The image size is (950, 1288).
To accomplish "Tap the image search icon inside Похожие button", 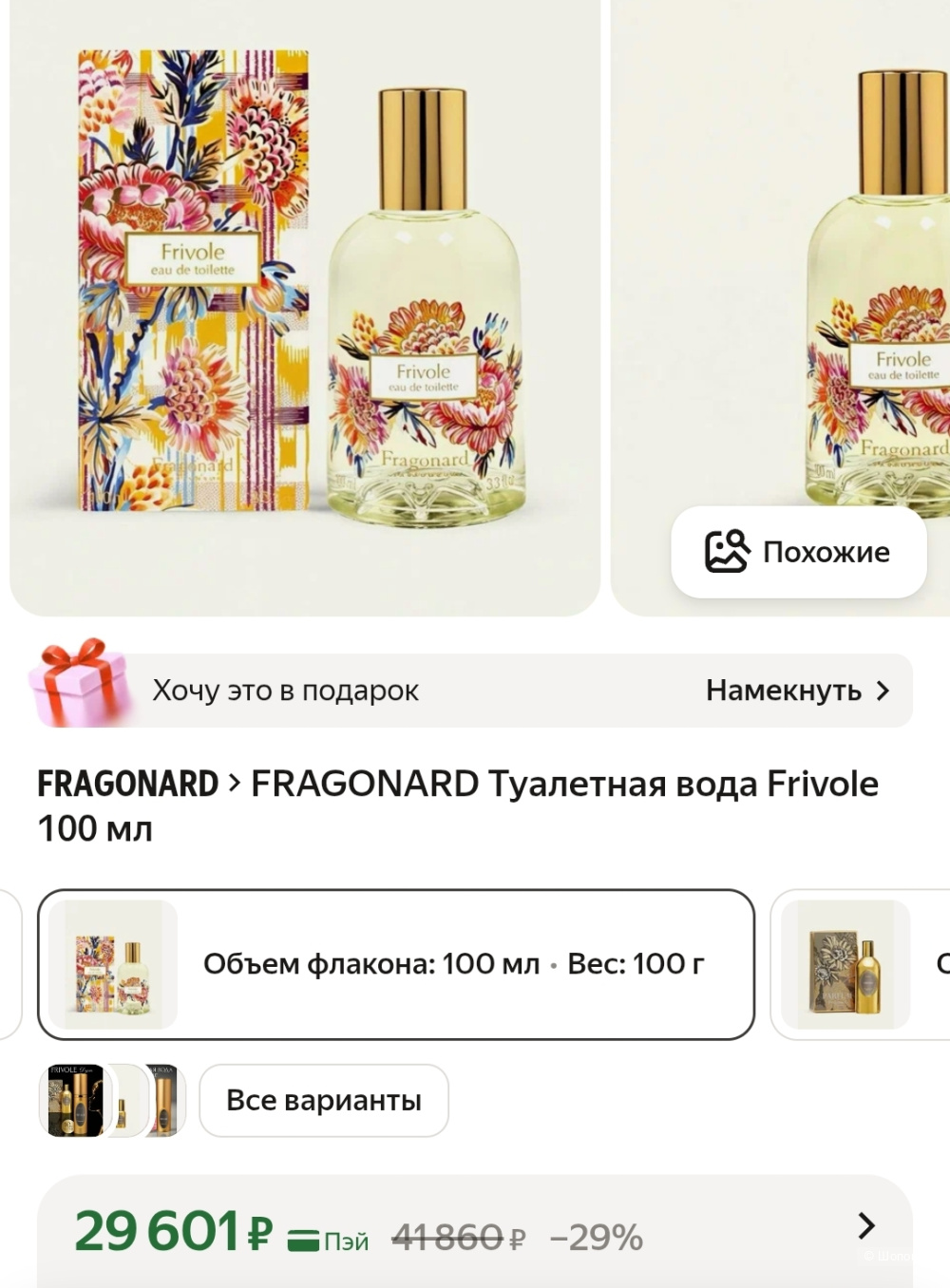I will (726, 552).
